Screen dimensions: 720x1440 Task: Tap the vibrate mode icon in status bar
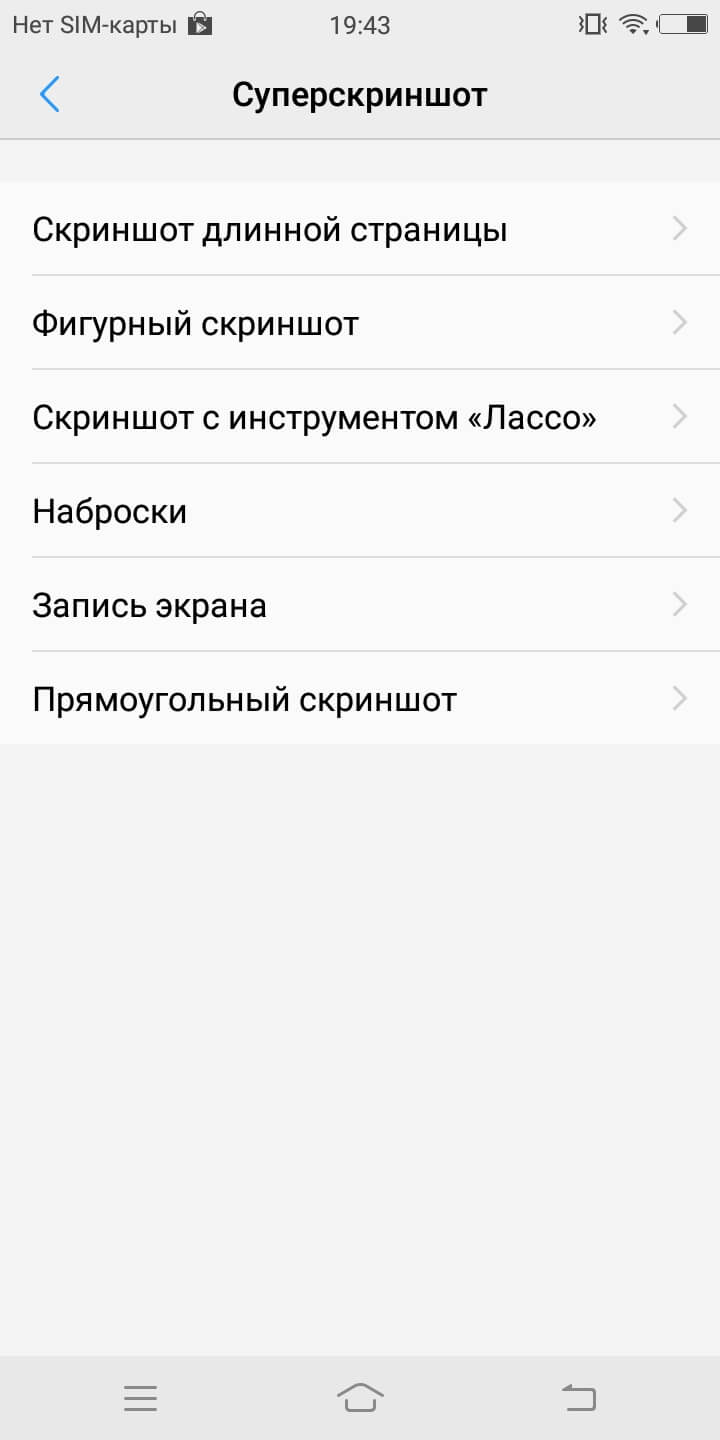589,25
